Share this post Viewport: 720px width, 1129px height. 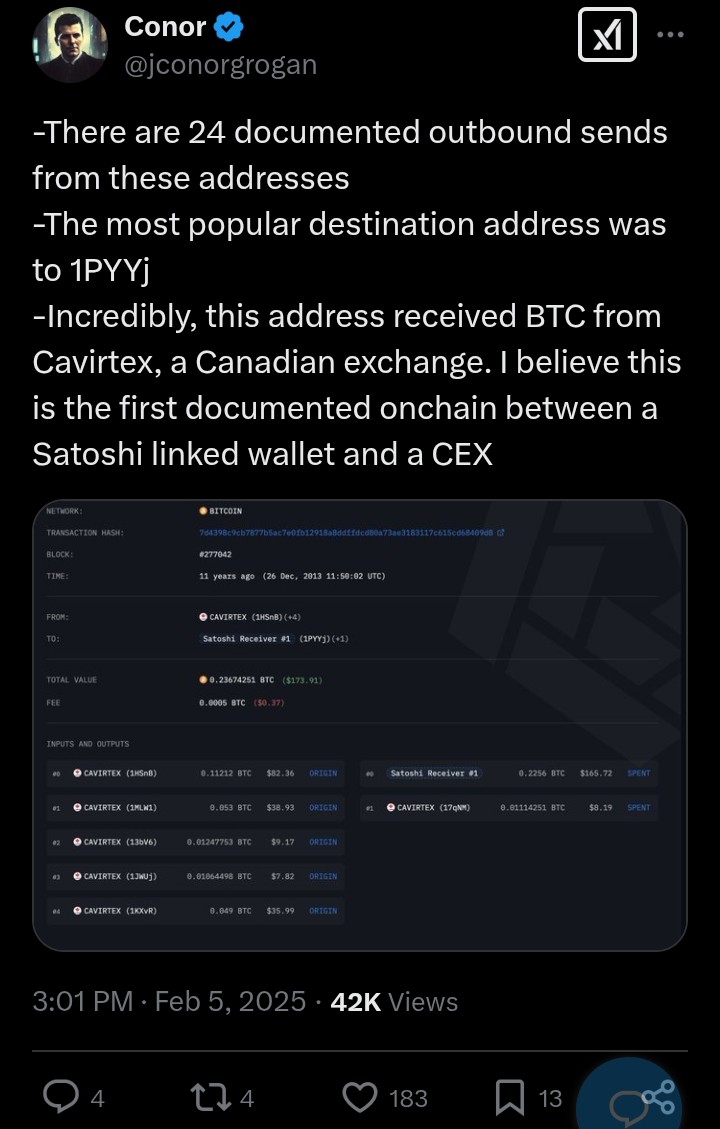(658, 1098)
